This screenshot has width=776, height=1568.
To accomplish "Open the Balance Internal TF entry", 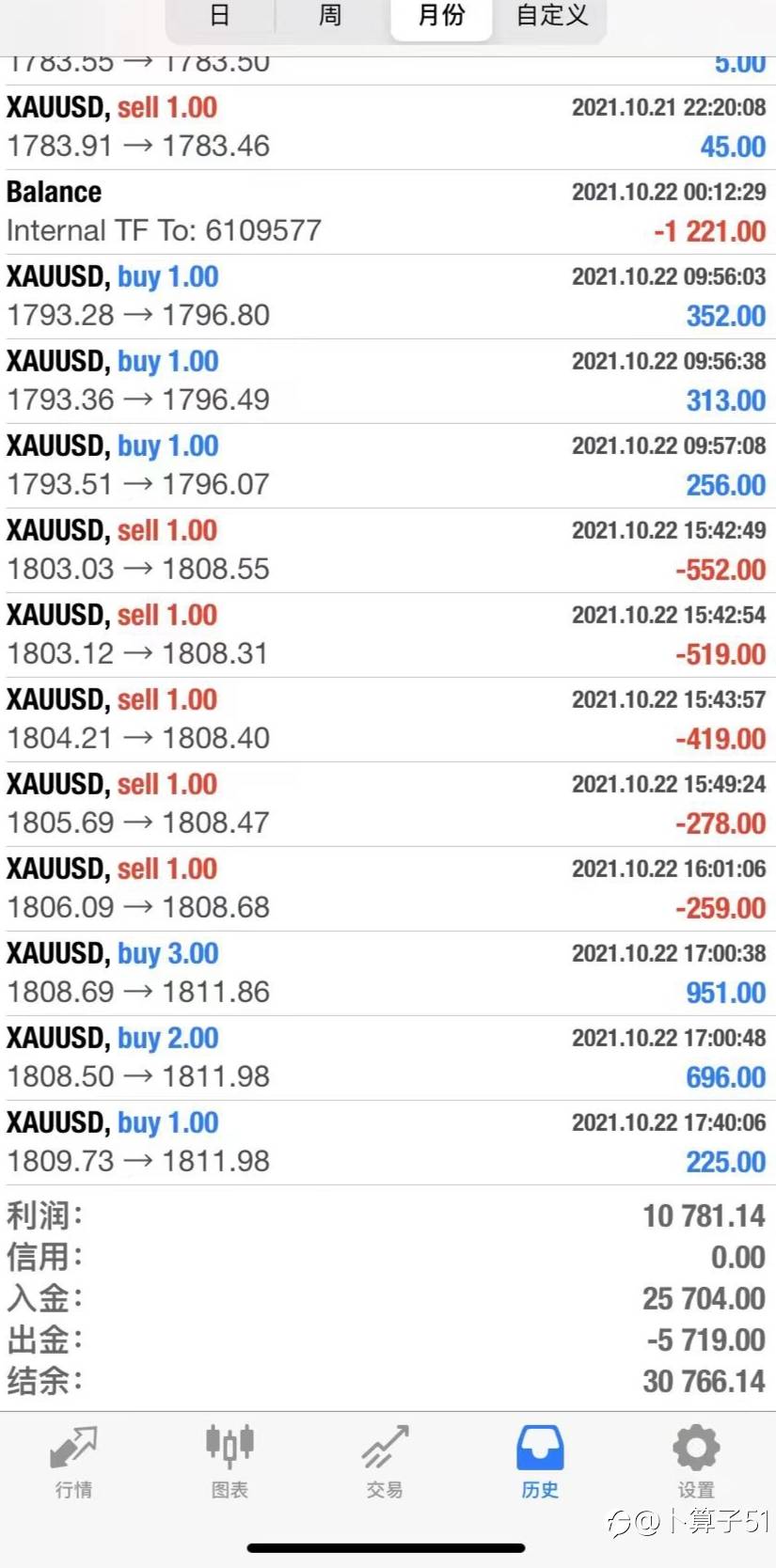I will click(388, 212).
